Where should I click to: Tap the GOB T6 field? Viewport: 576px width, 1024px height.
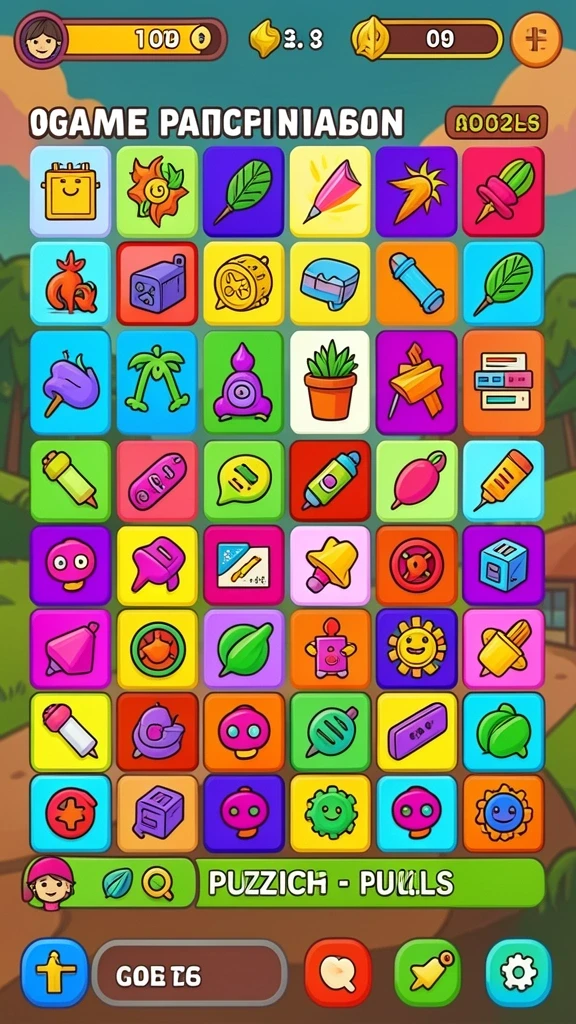point(189,974)
